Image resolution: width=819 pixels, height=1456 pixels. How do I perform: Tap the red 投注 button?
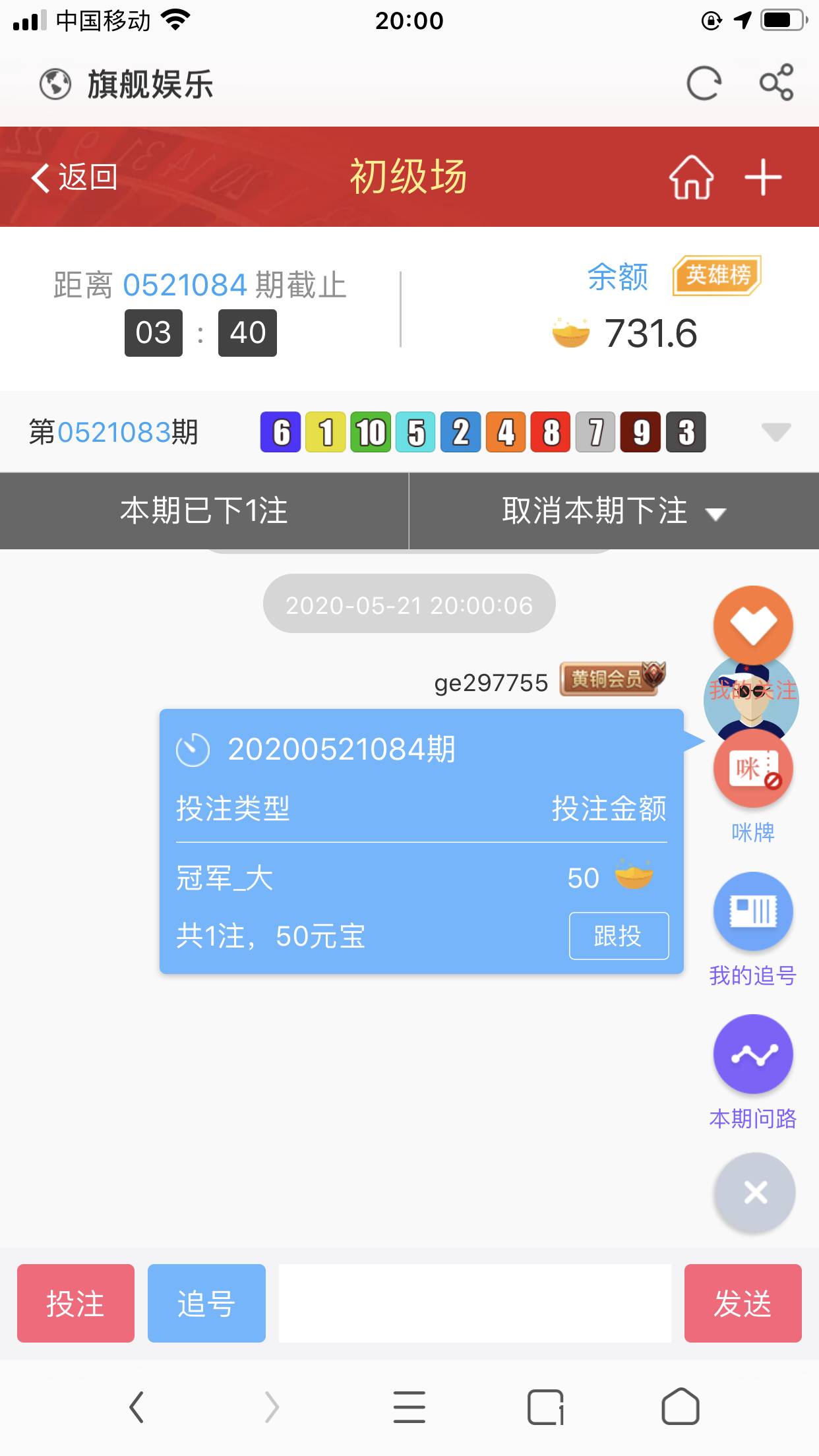click(x=76, y=1303)
